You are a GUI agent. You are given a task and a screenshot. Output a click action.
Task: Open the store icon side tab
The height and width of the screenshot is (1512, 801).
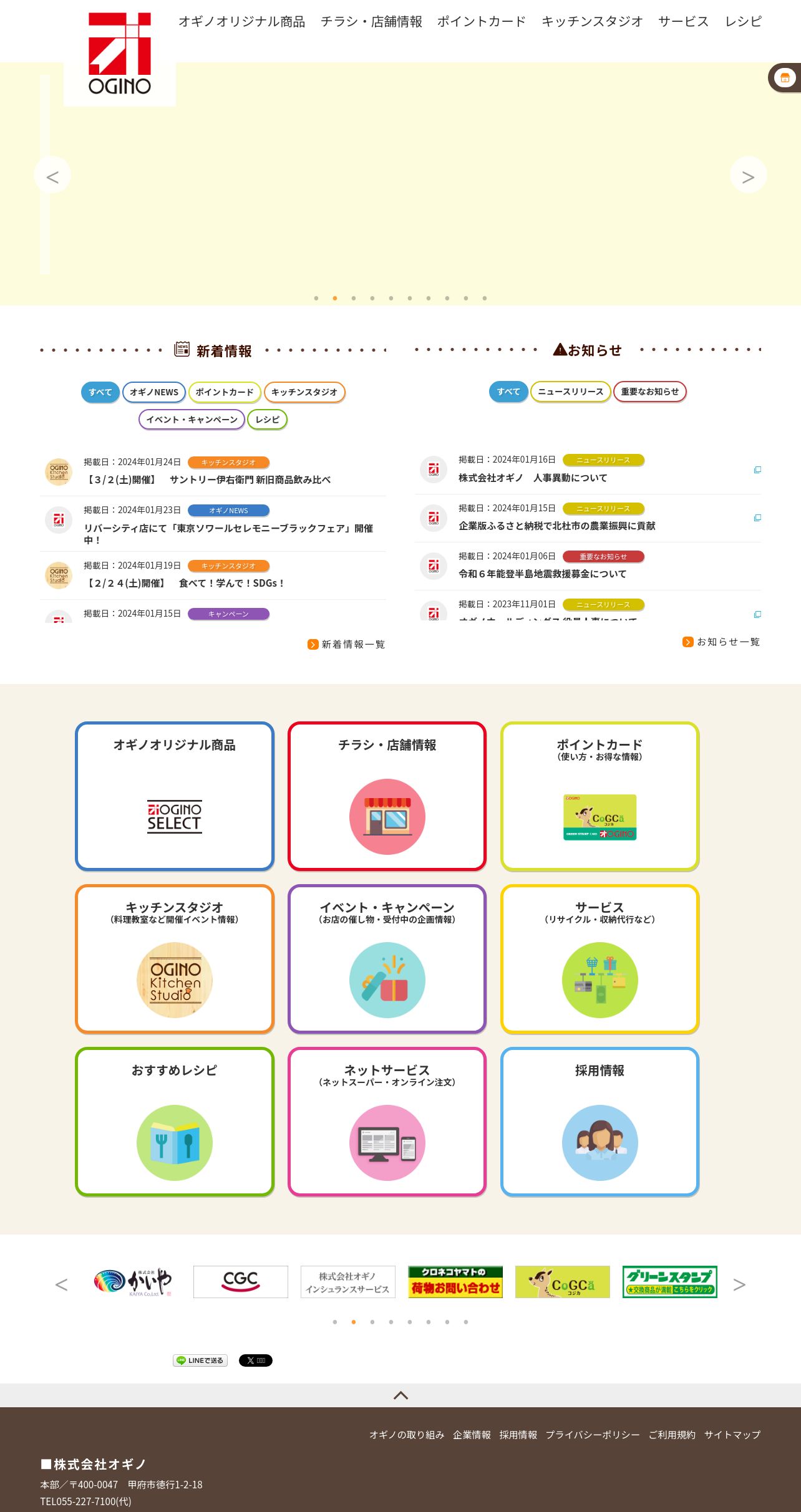[x=785, y=78]
